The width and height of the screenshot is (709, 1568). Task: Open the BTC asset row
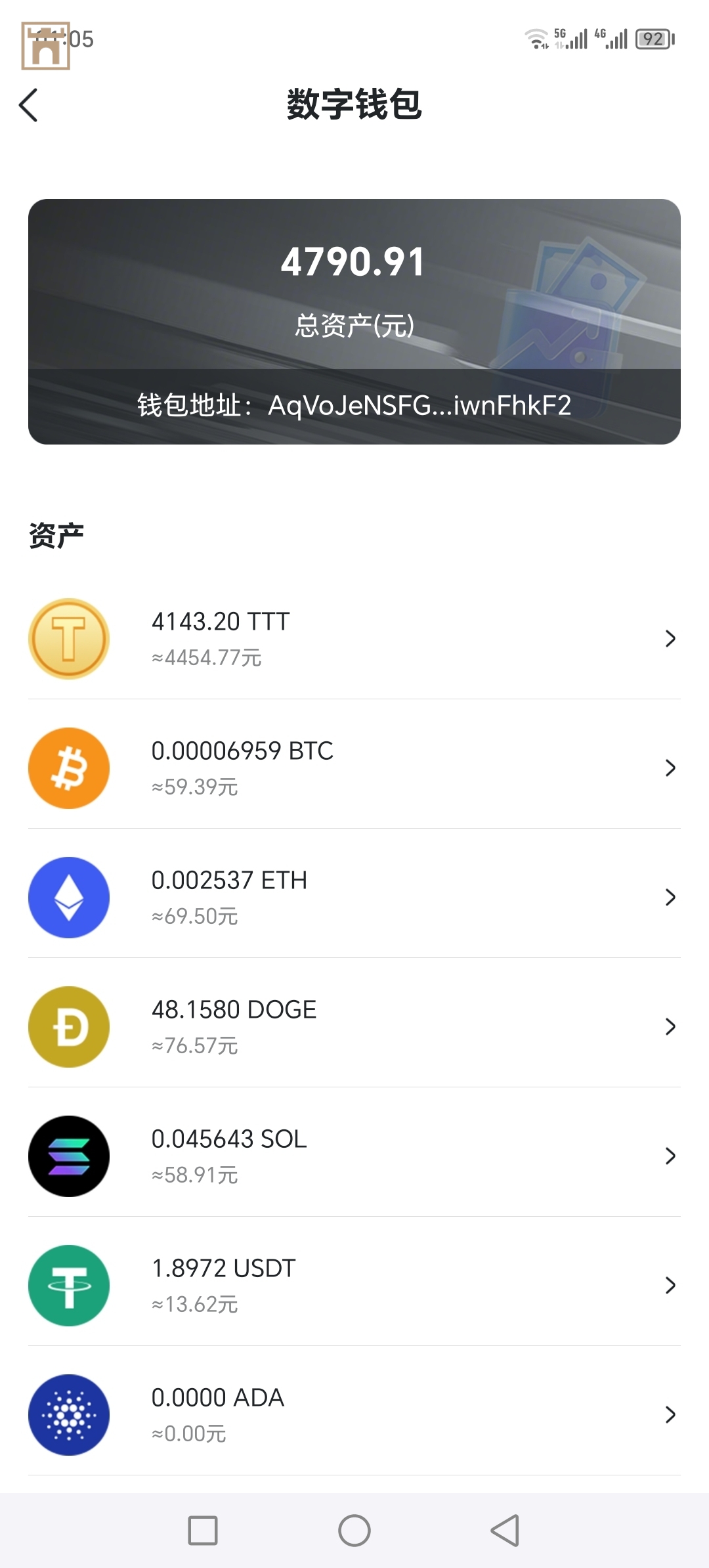pyautogui.click(x=354, y=768)
